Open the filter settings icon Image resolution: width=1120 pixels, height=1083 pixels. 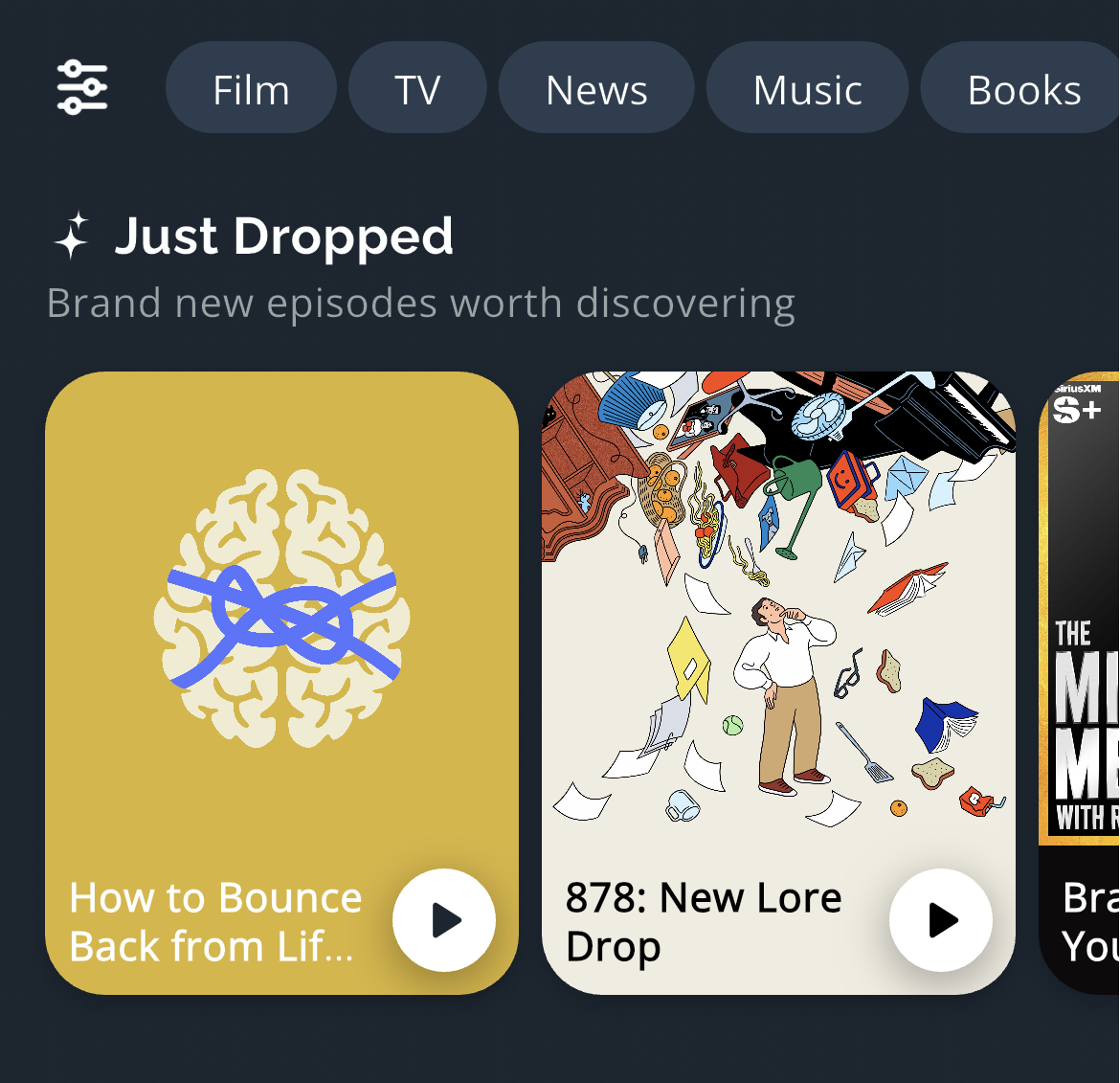click(x=82, y=88)
